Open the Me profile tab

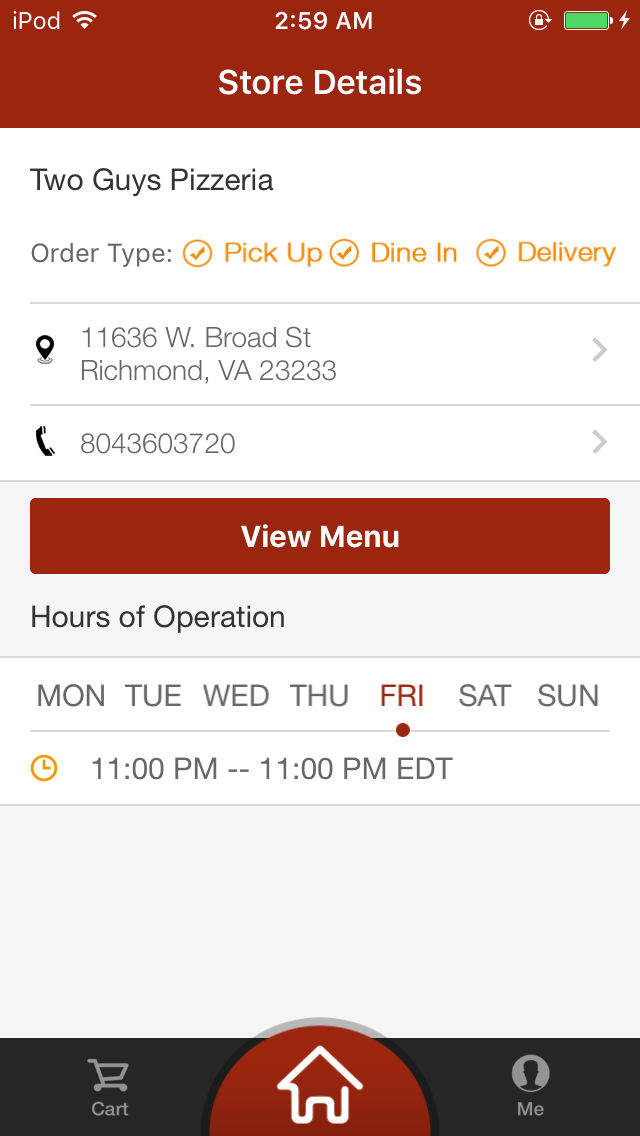pyautogui.click(x=531, y=1087)
